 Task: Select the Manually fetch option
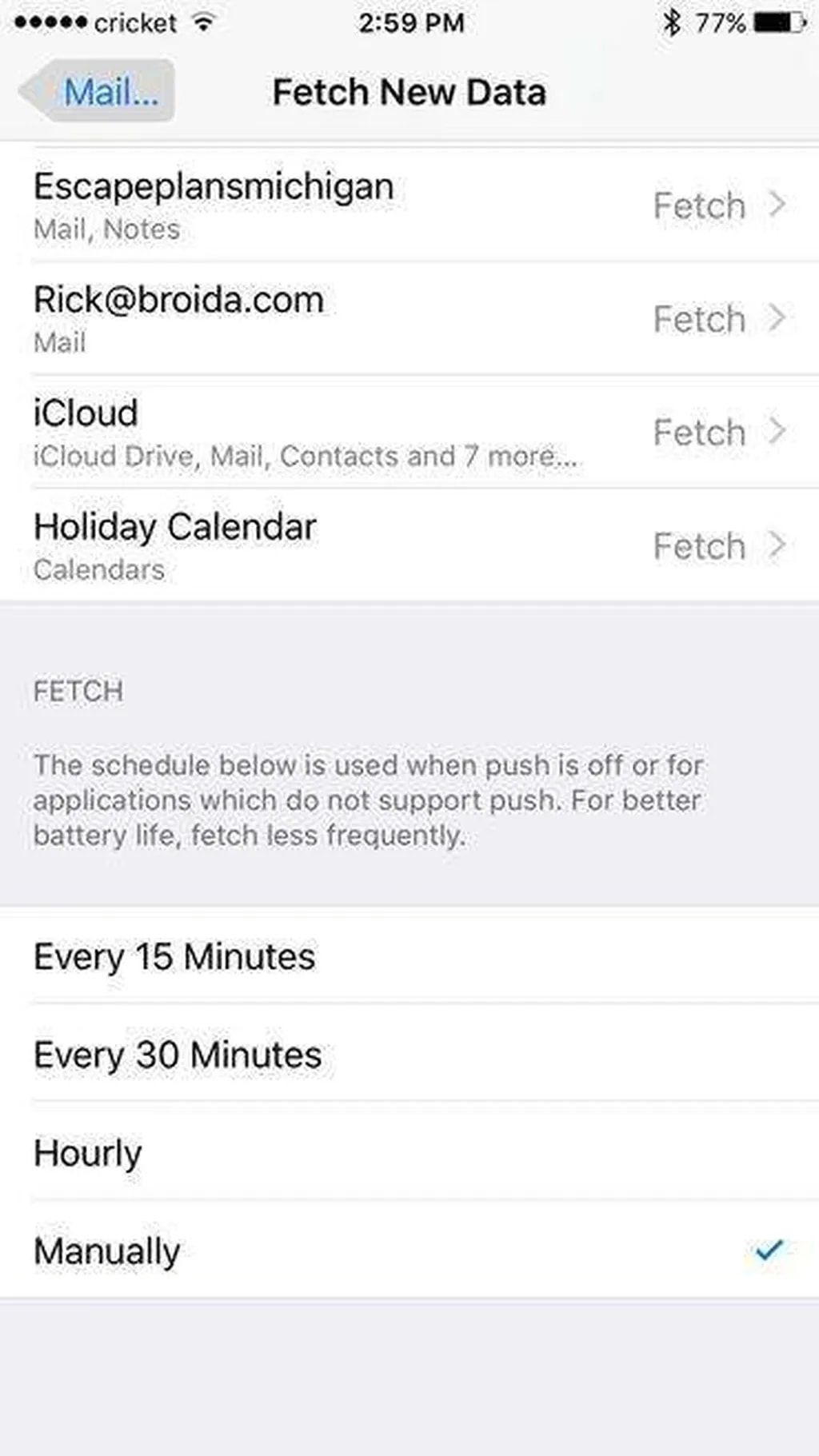(x=408, y=1251)
